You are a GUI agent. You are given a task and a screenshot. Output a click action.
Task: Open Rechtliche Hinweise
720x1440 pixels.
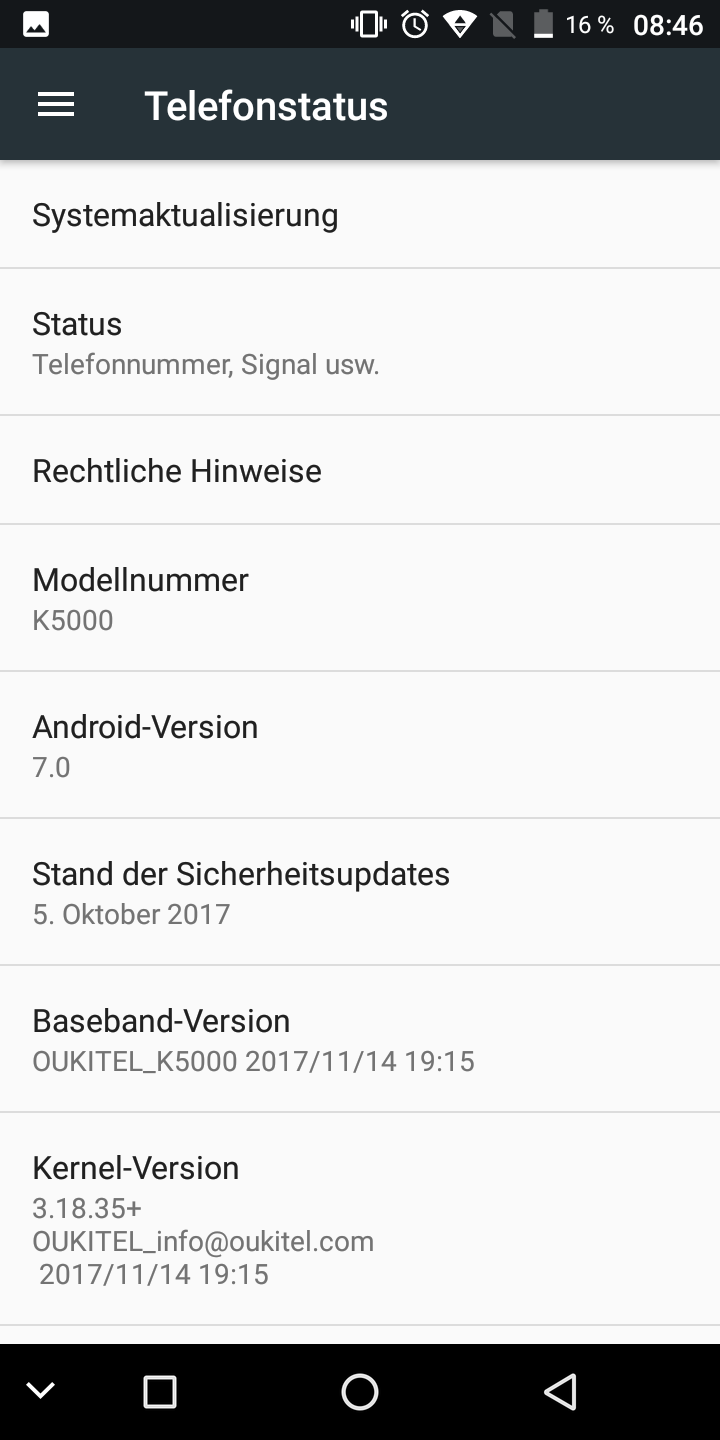pyautogui.click(x=360, y=470)
